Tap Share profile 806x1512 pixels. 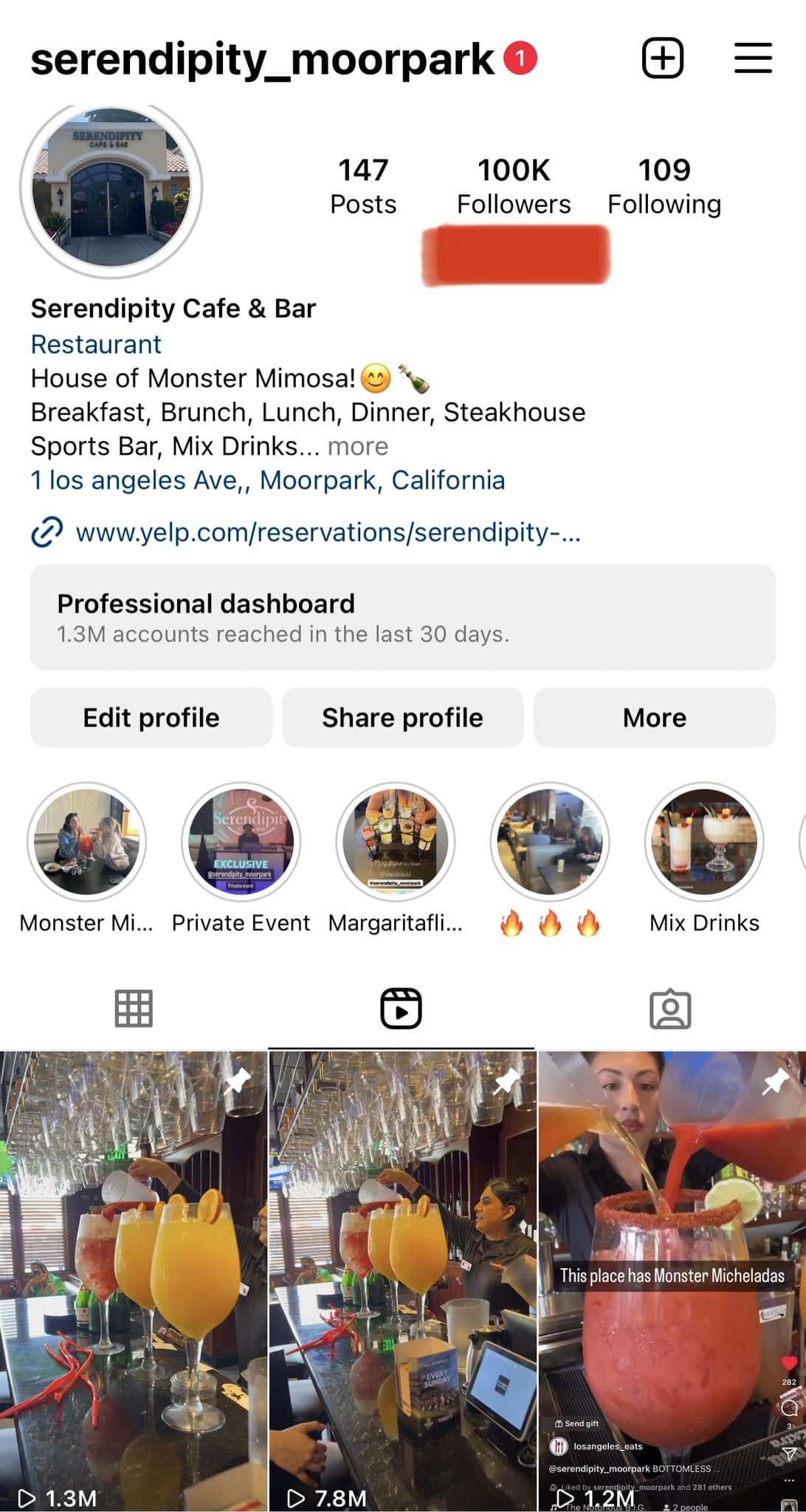pyautogui.click(x=402, y=718)
